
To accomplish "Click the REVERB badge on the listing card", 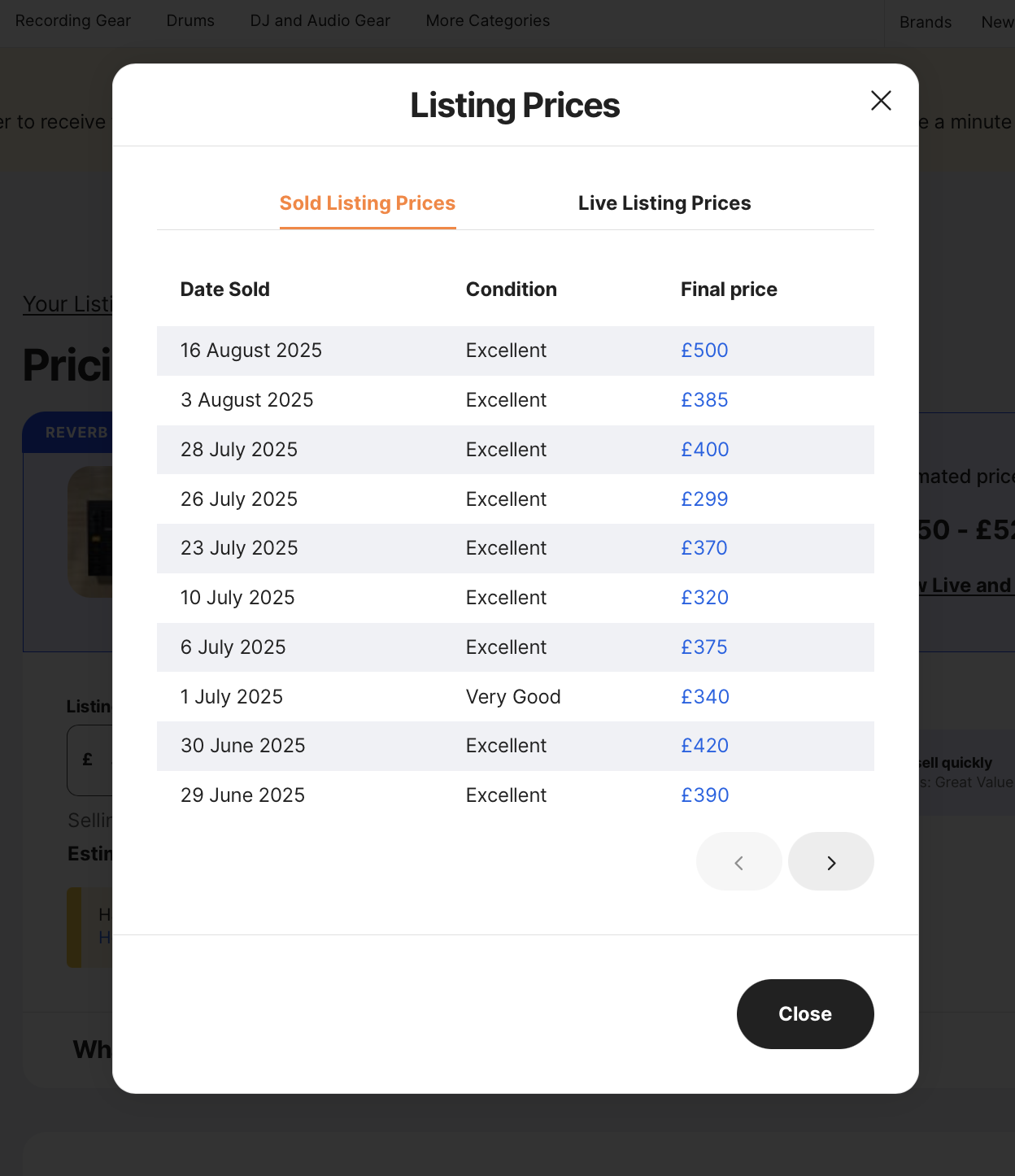I will coord(76,432).
